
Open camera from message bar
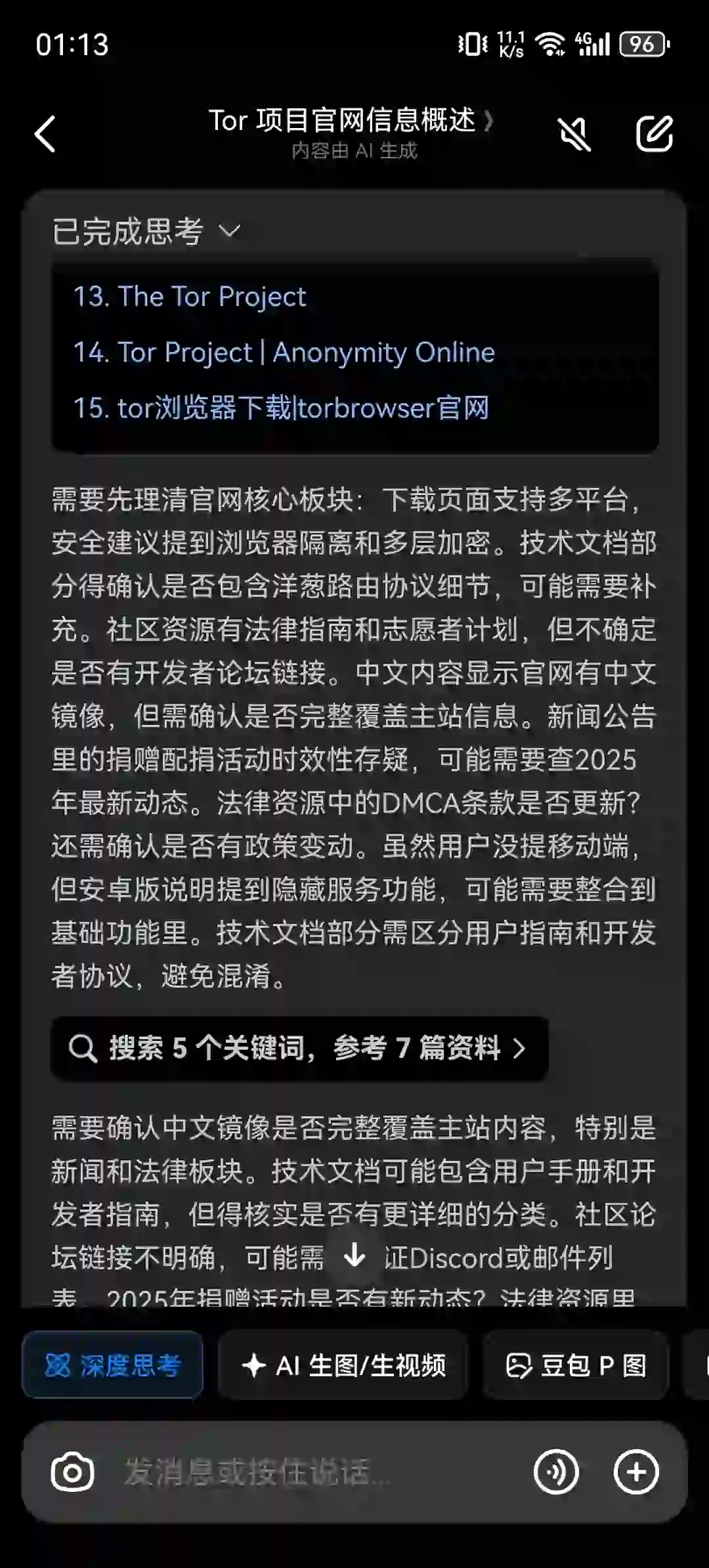72,1473
